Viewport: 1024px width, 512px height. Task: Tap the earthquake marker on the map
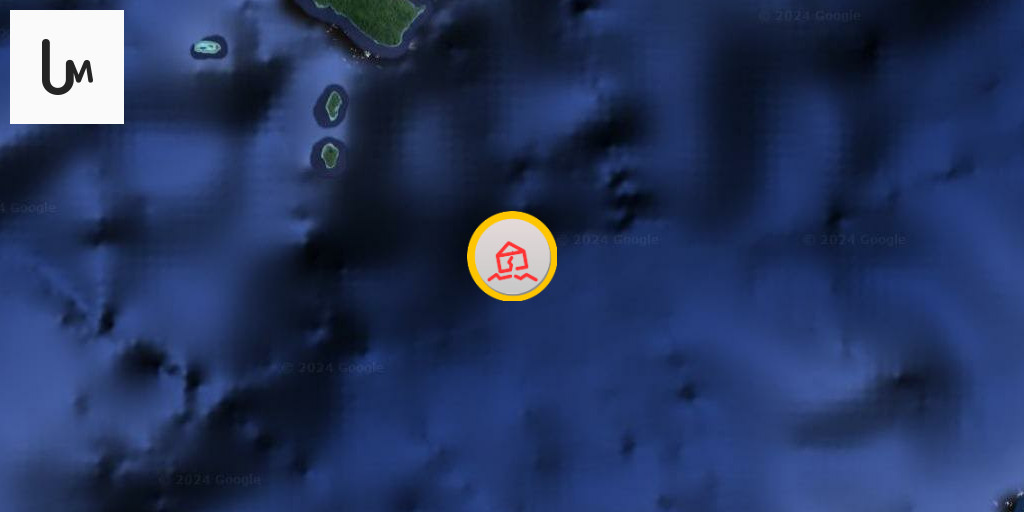tap(512, 257)
